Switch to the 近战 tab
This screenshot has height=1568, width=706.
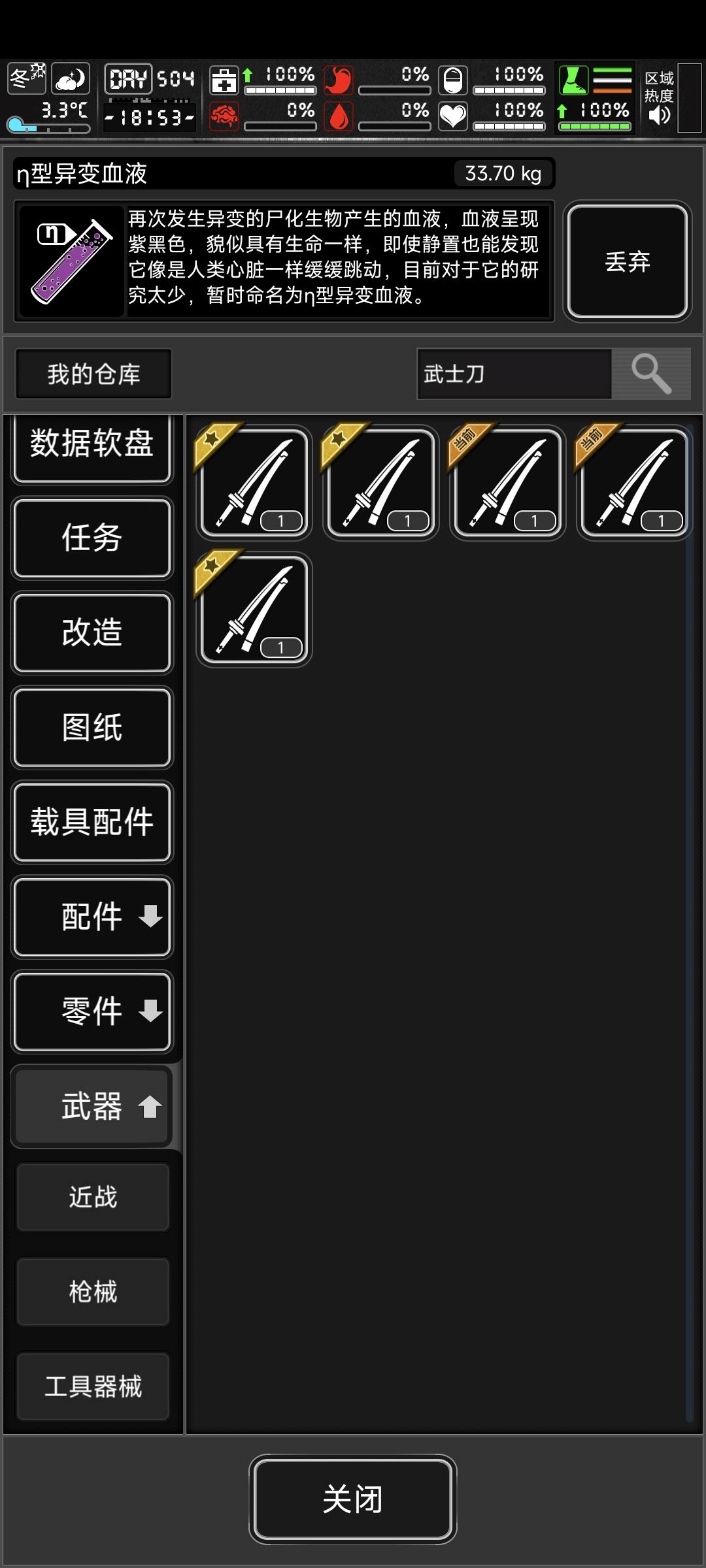click(92, 1197)
